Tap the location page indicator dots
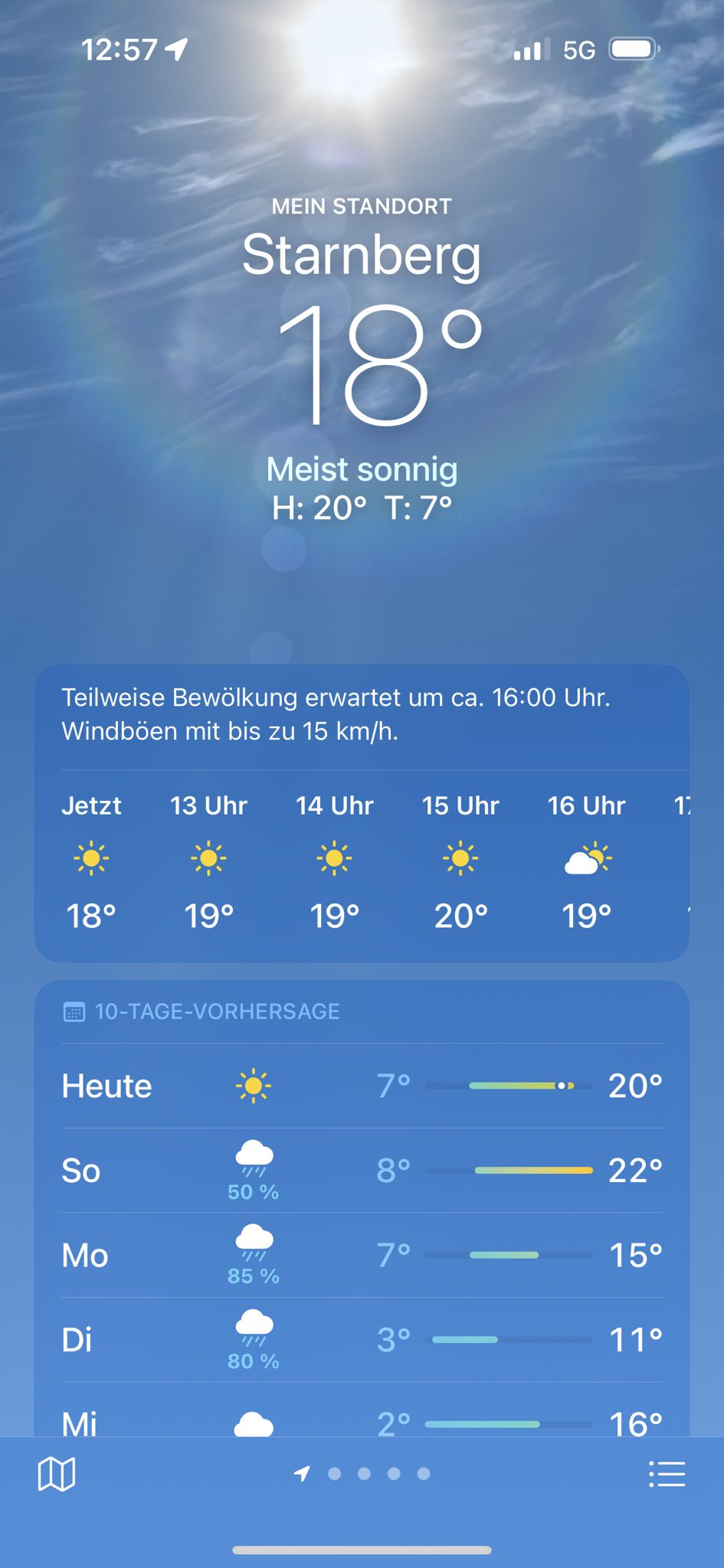The width and height of the screenshot is (724, 1568). 362,1474
